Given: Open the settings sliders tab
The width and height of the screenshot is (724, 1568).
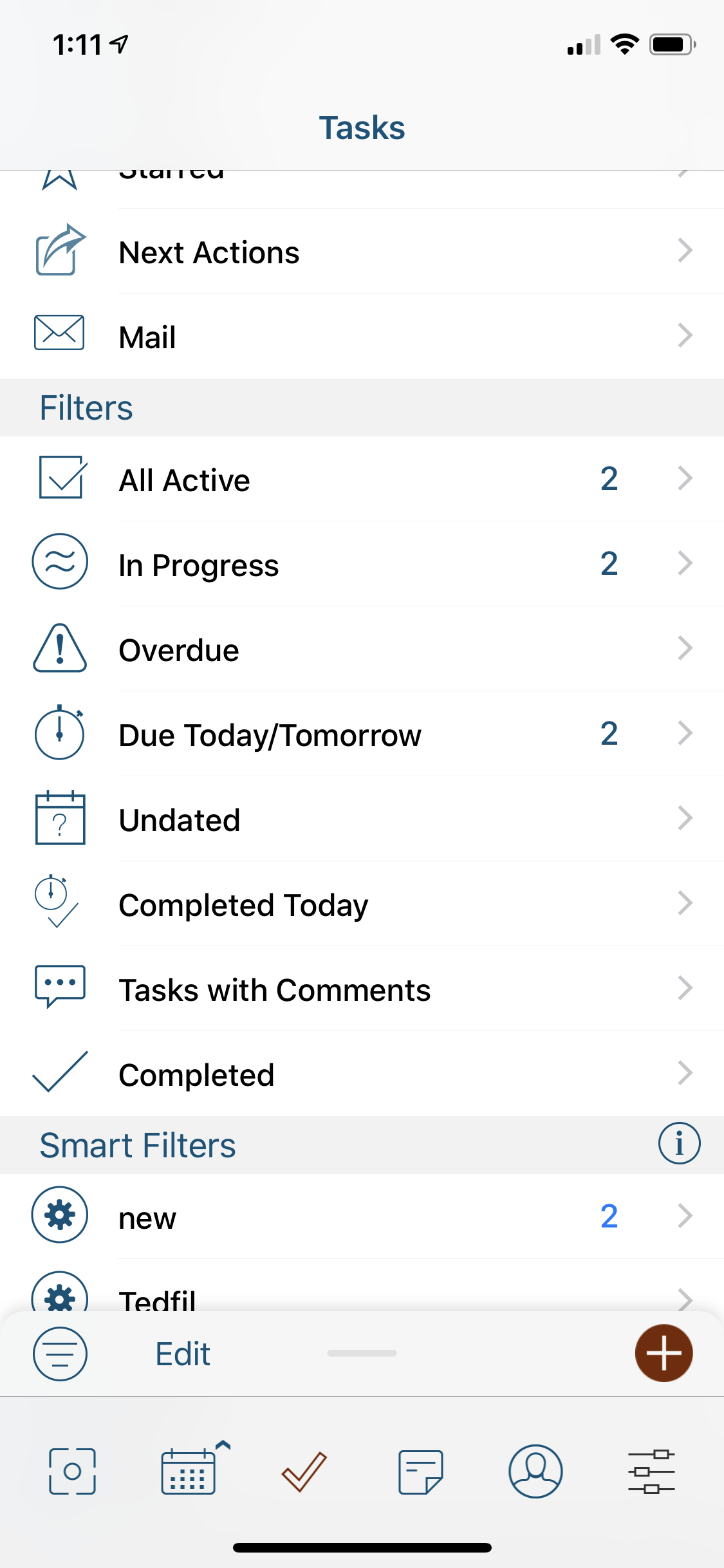Looking at the screenshot, I should (x=651, y=1471).
